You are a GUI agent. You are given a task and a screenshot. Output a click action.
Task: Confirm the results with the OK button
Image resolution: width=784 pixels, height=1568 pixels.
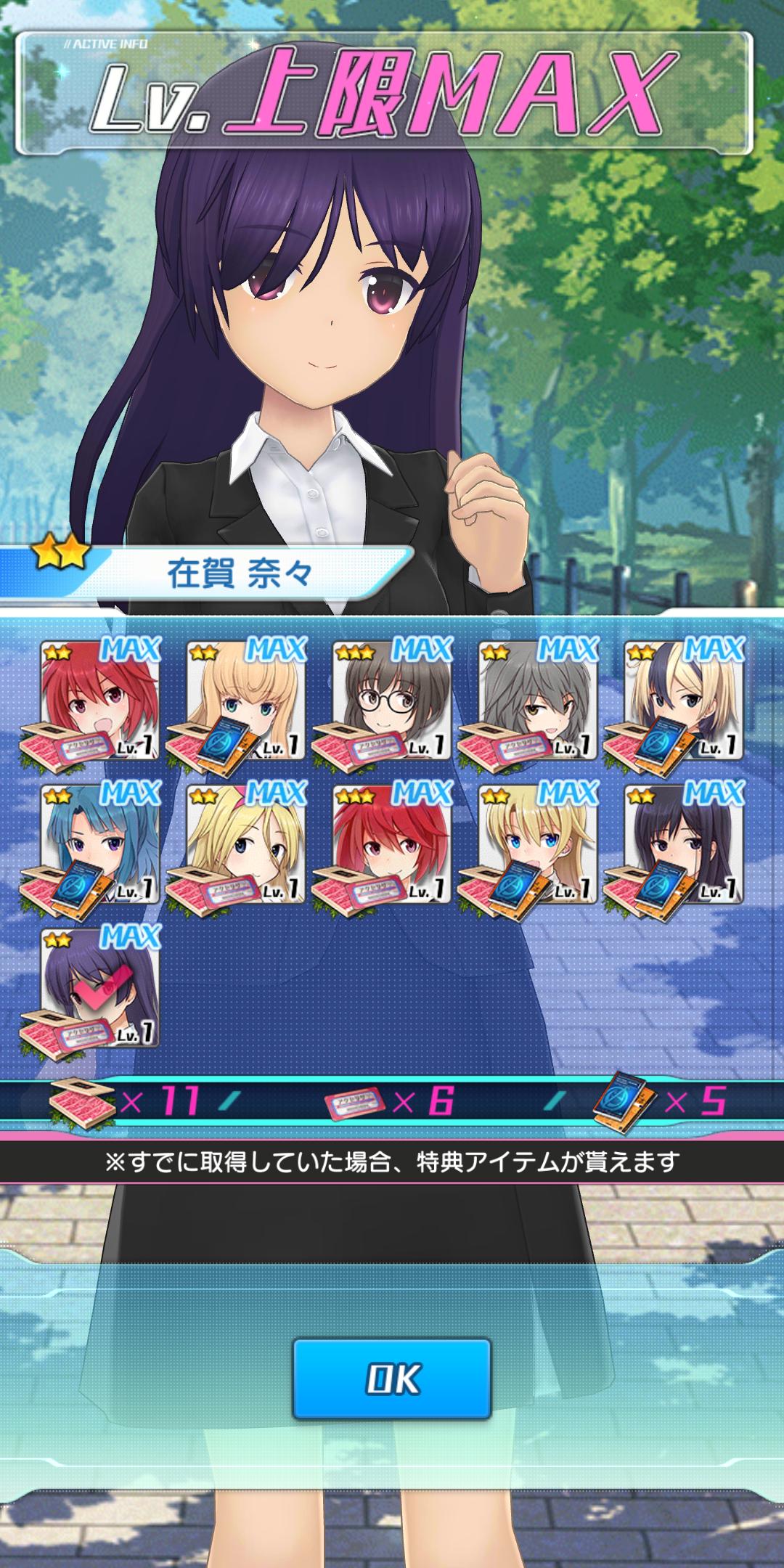(391, 1379)
